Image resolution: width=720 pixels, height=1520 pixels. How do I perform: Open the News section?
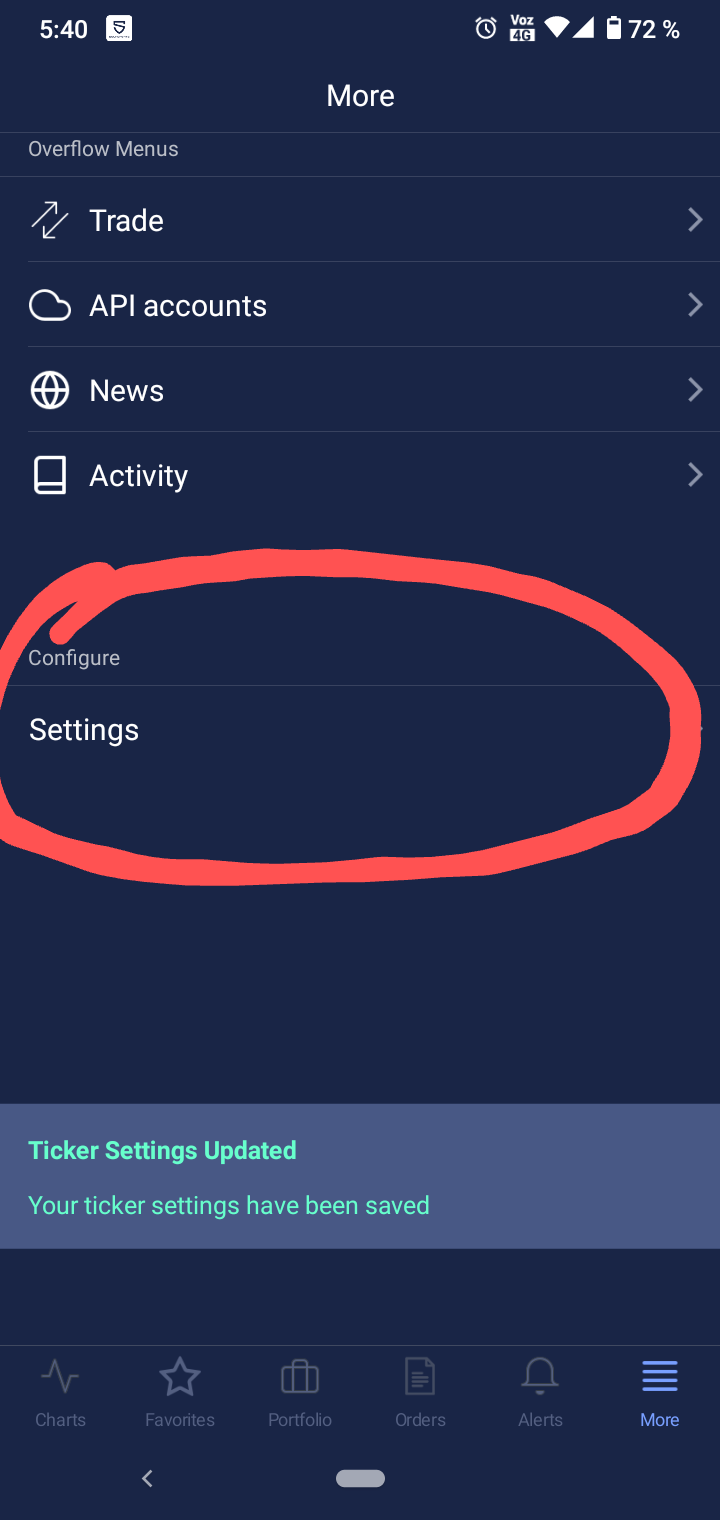360,390
